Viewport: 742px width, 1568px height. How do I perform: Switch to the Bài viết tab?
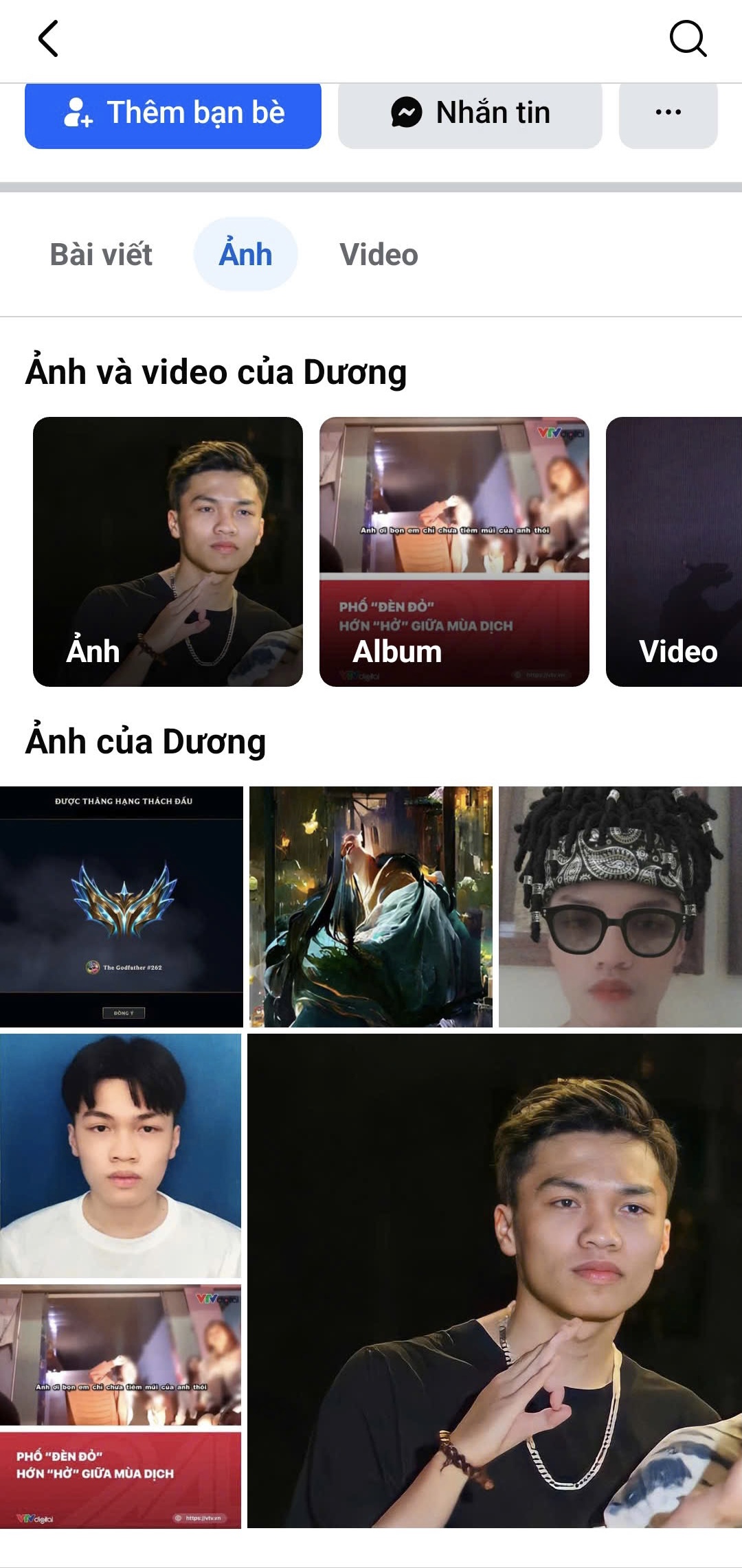pos(101,255)
